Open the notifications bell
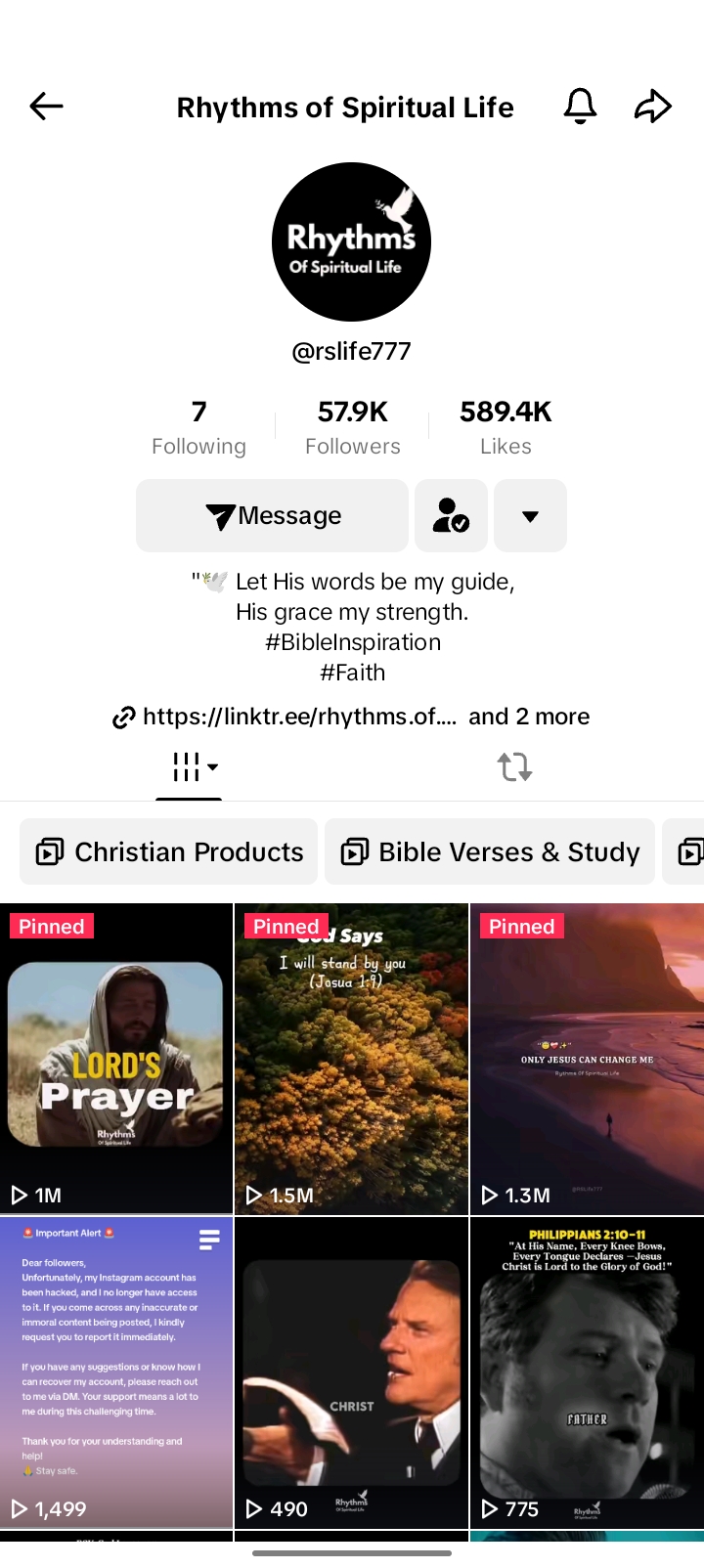This screenshot has height=1568, width=704. [580, 106]
